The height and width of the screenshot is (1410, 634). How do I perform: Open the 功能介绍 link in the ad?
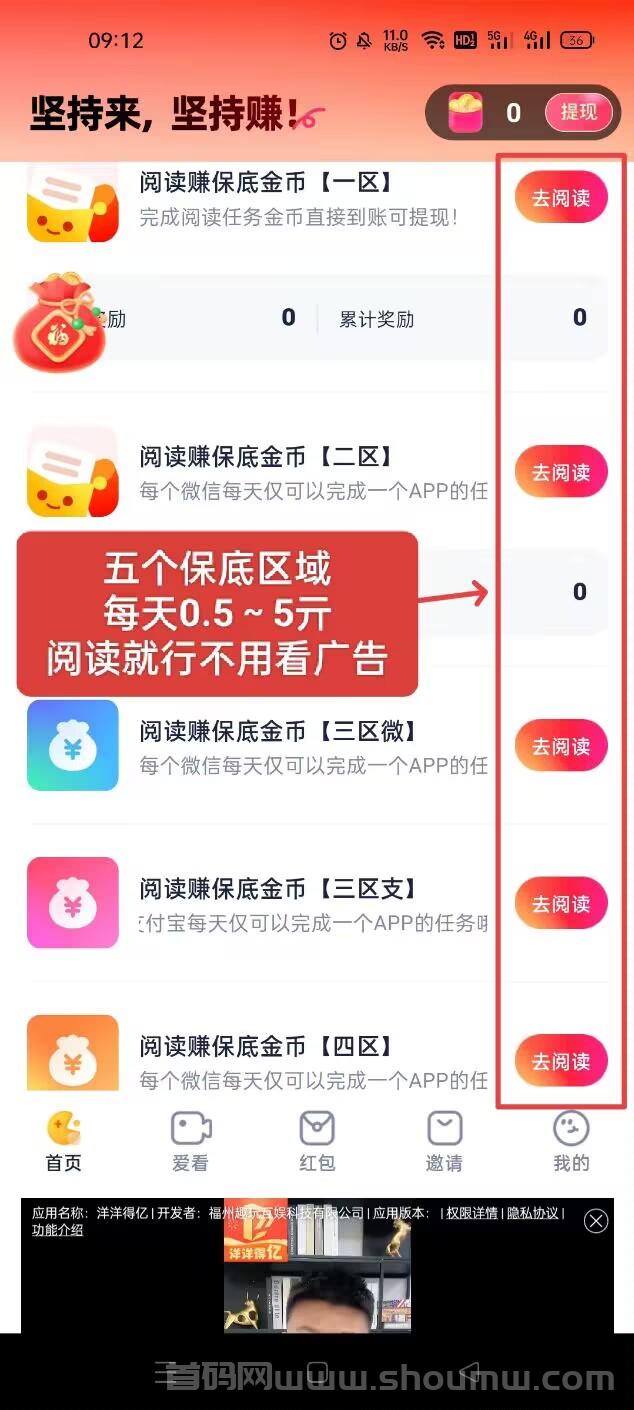coord(58,1230)
